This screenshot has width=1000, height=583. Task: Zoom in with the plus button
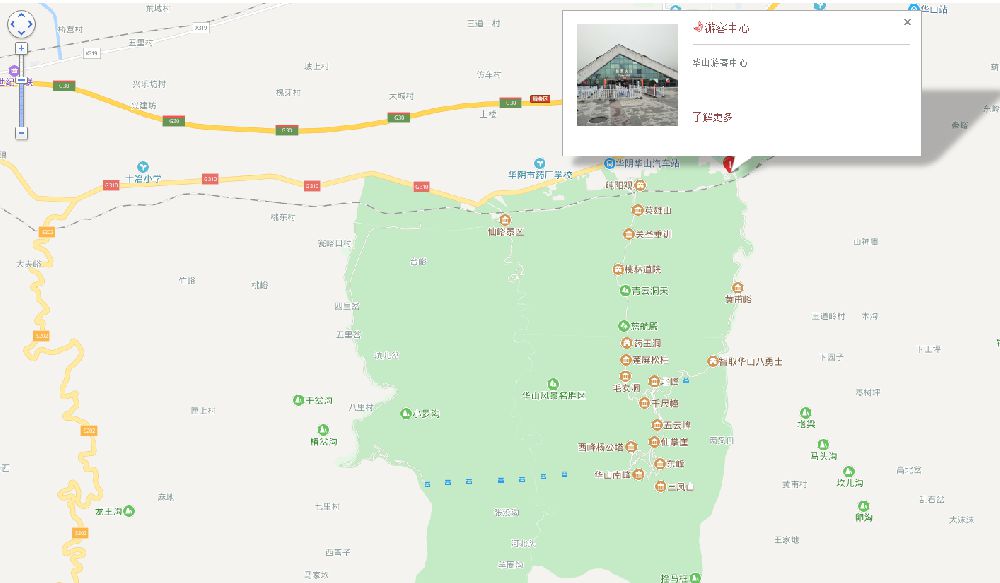[x=22, y=48]
